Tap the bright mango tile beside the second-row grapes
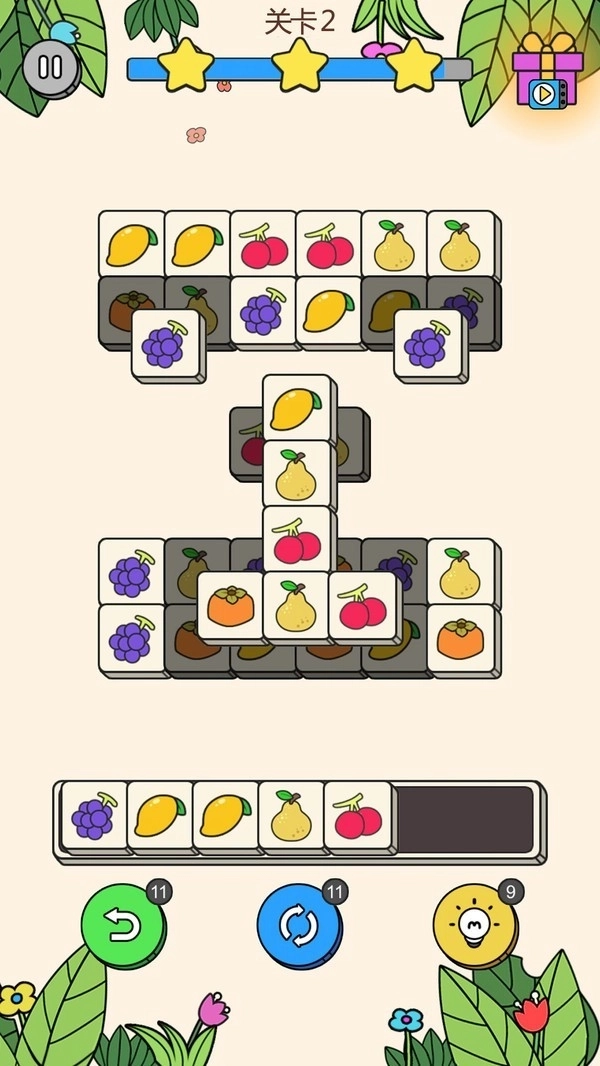This screenshot has width=600, height=1066. point(328,311)
